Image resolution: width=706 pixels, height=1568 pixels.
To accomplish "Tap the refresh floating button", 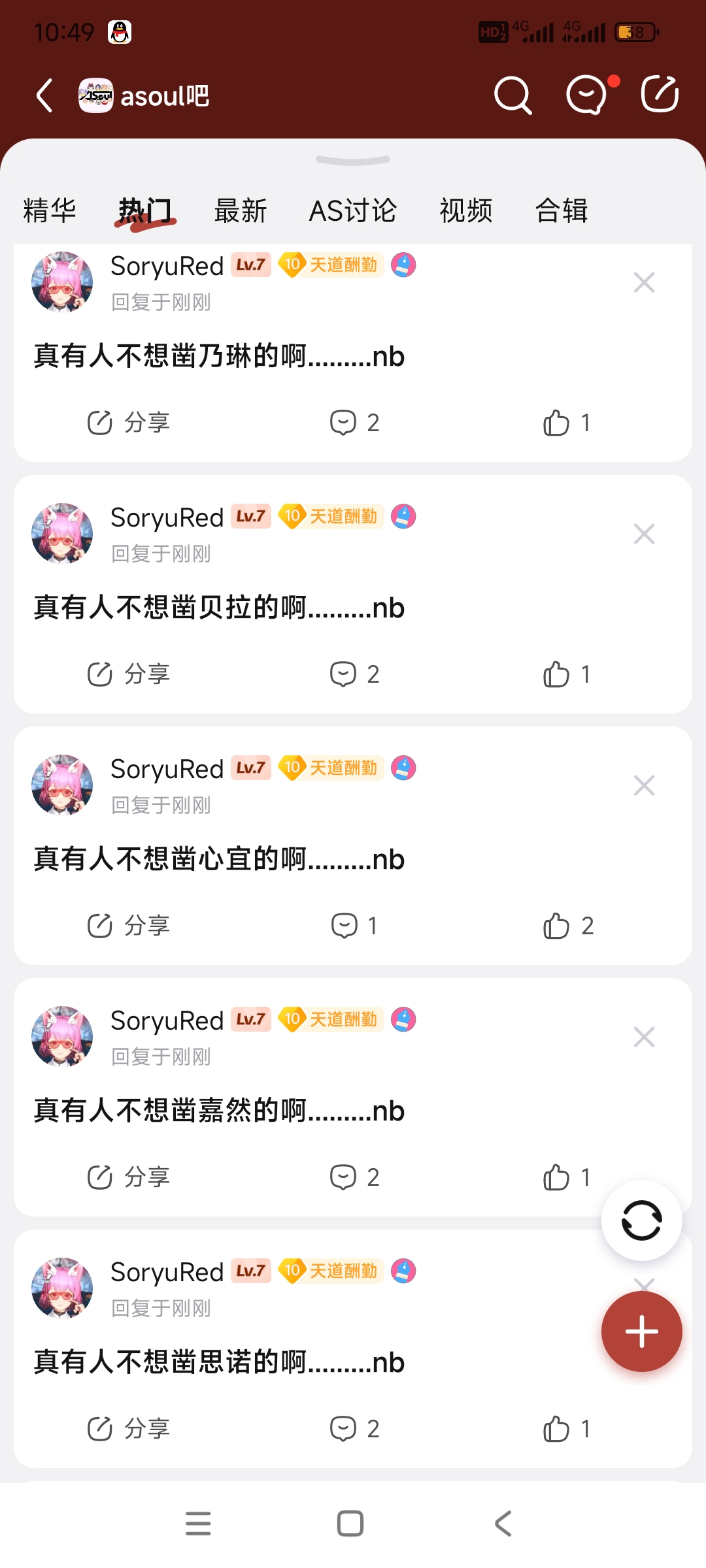I will [x=641, y=1220].
